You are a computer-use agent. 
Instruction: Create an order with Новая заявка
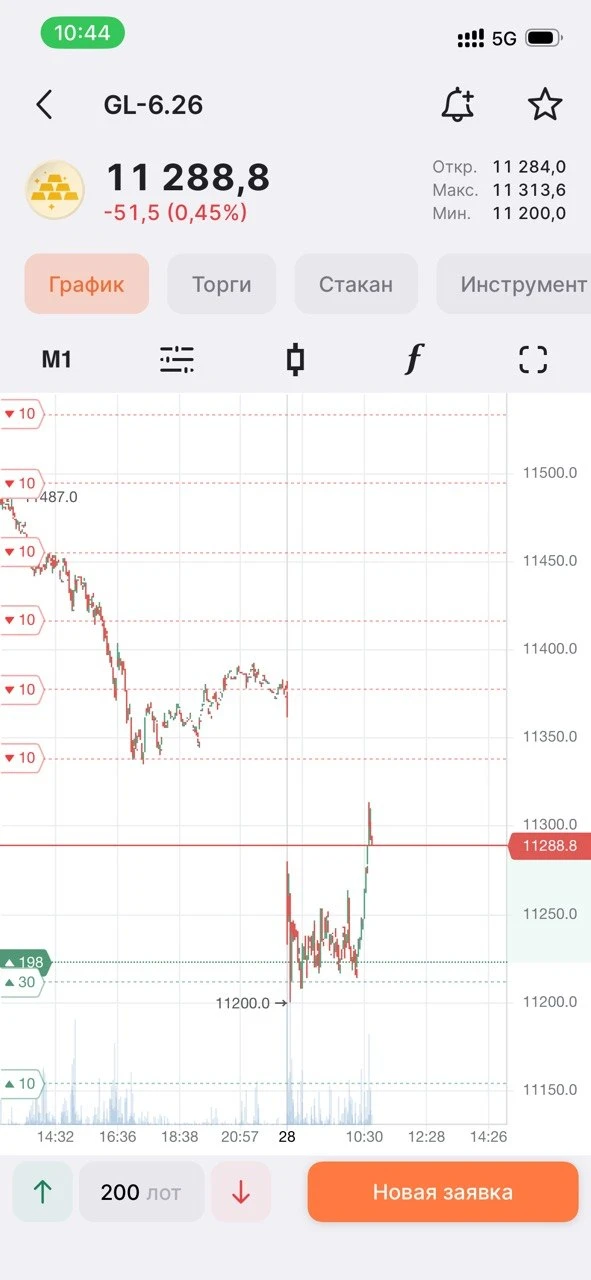[443, 1192]
